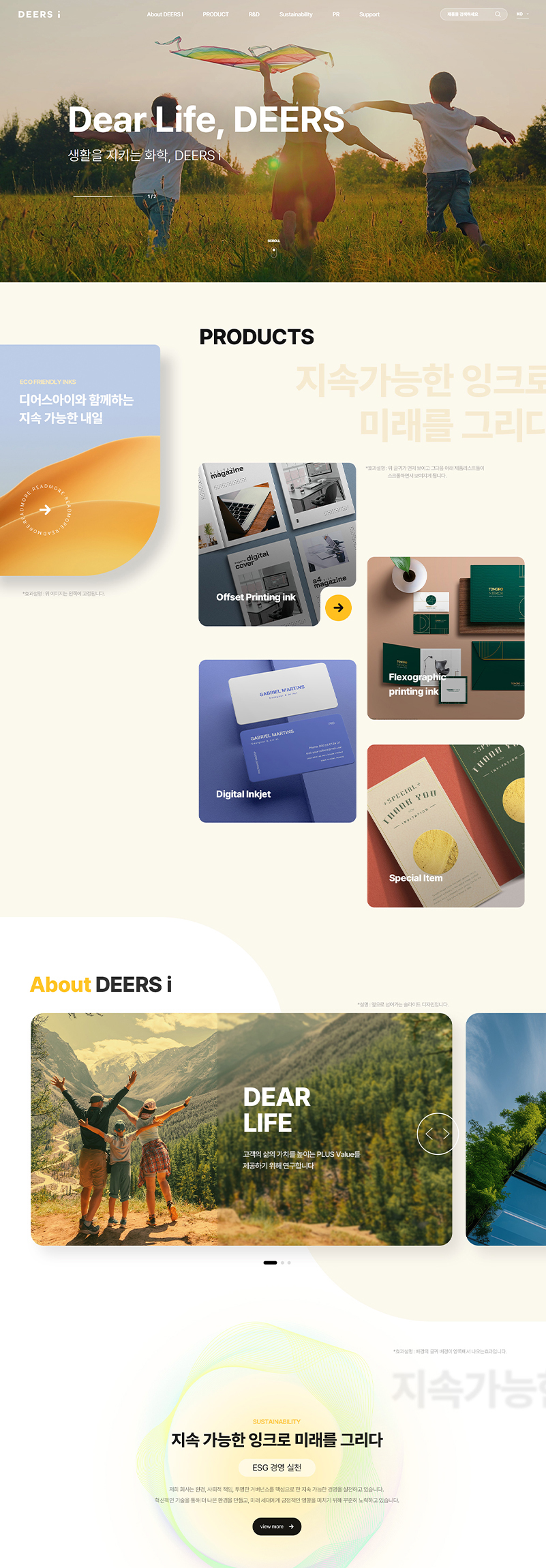Open the Digital Inkjet product card
The image size is (546, 1568).
tap(277, 741)
